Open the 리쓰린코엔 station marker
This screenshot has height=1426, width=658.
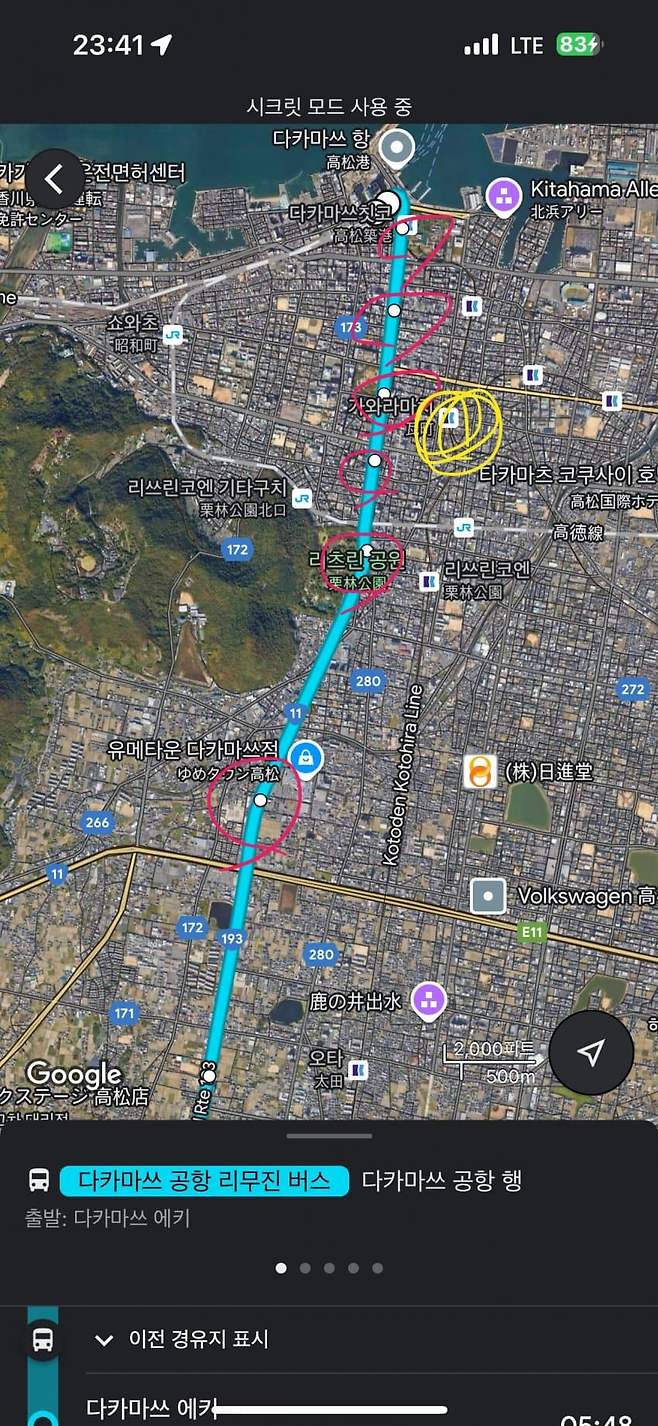tap(429, 581)
